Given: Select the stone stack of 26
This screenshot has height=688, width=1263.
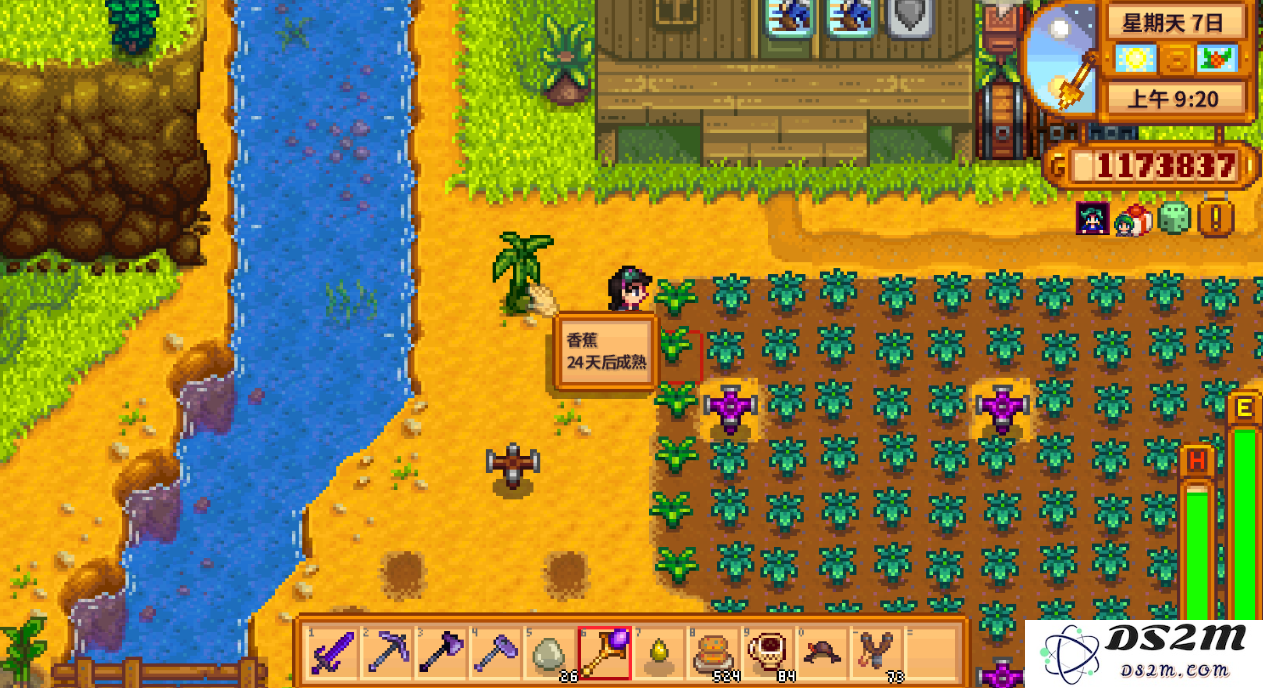Looking at the screenshot, I should click(x=549, y=652).
